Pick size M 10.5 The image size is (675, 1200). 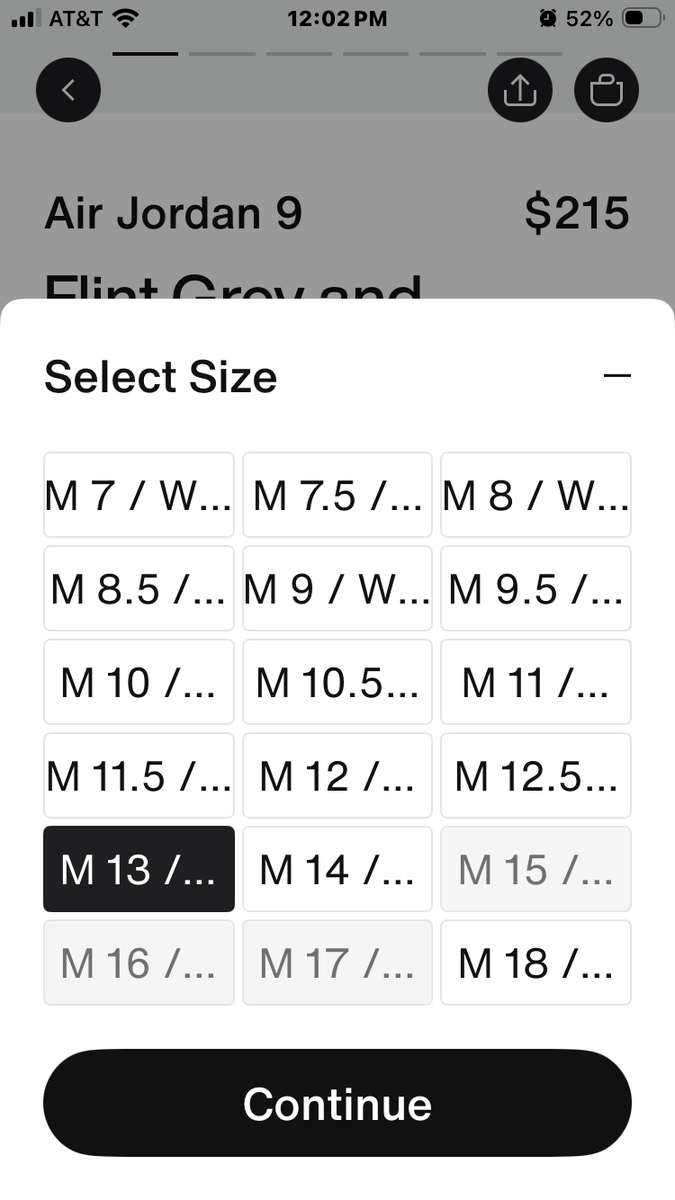point(337,682)
